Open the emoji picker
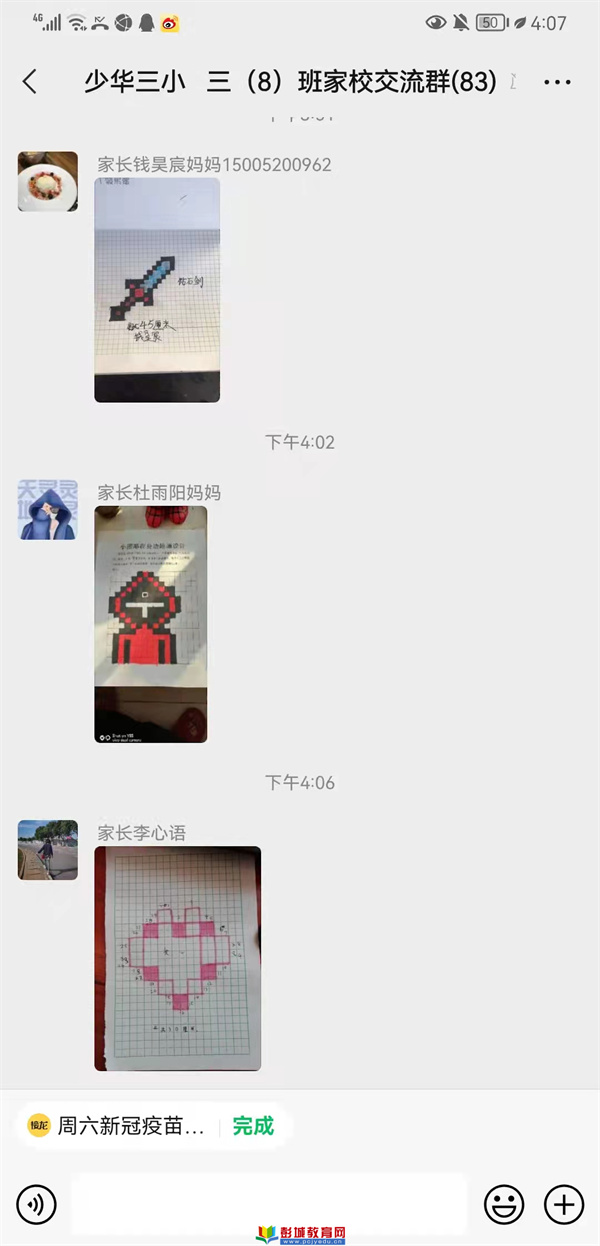The width and height of the screenshot is (600, 1246). tap(504, 1204)
